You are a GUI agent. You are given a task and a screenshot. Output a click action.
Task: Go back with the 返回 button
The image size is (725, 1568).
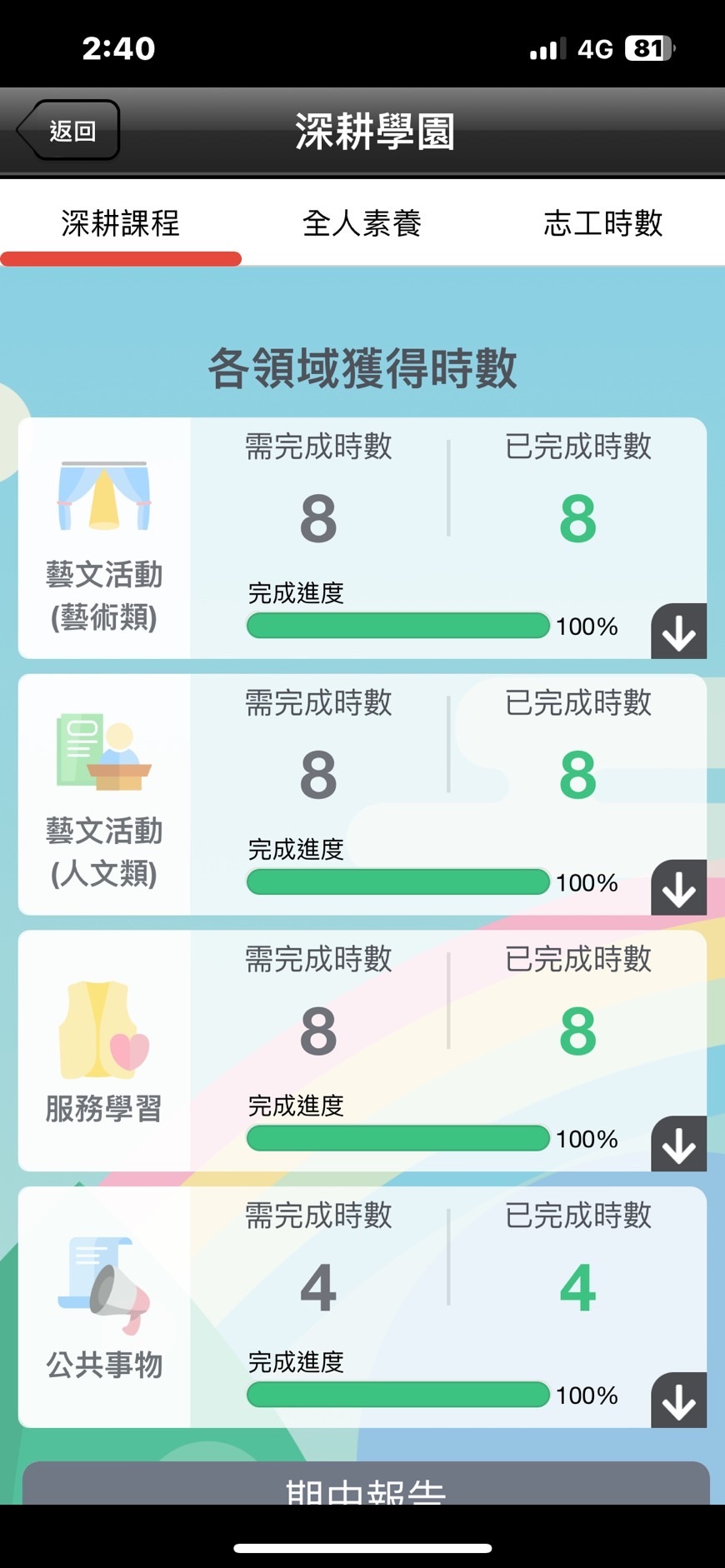(68, 131)
